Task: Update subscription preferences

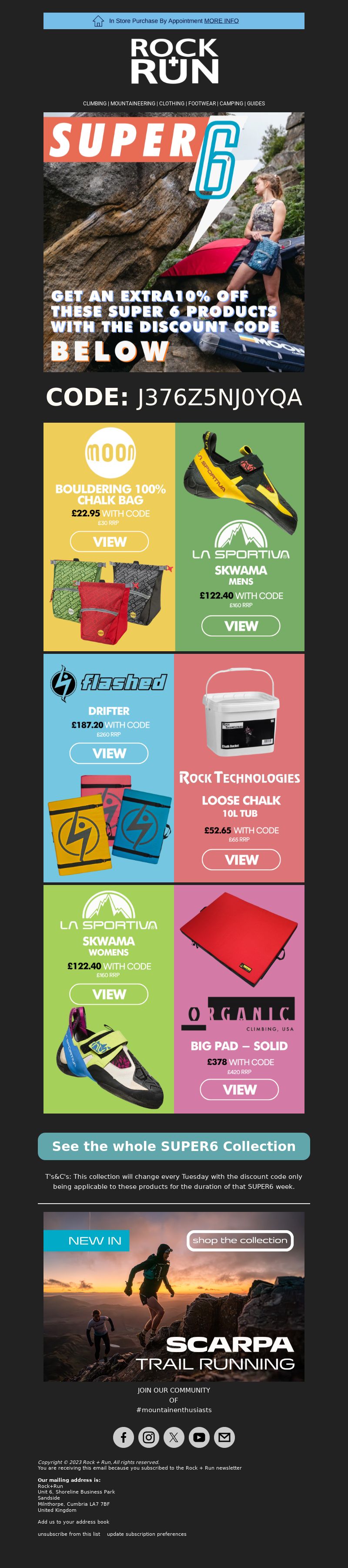Action: tap(147, 1534)
